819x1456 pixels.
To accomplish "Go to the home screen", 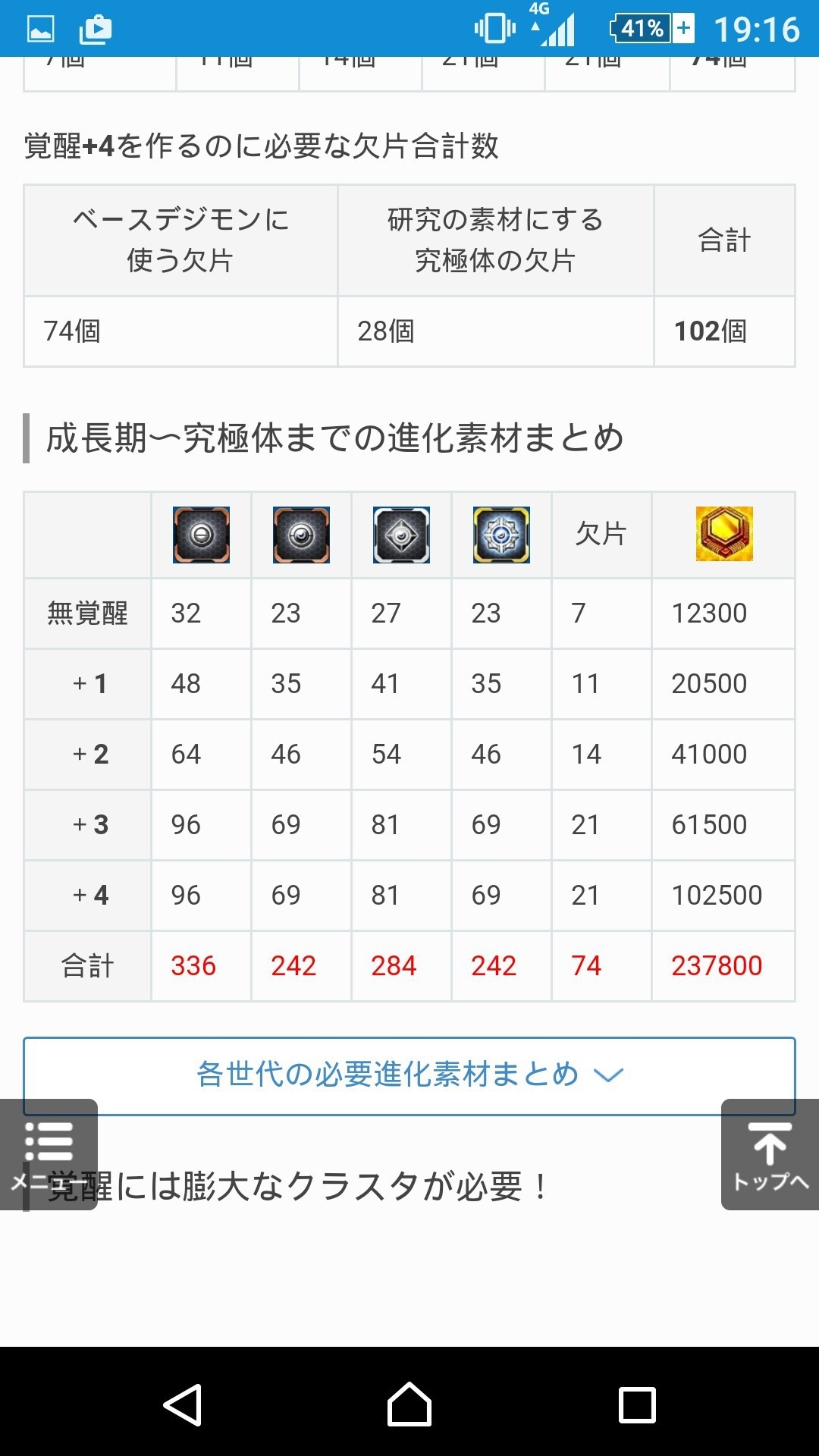I will (x=409, y=1404).
